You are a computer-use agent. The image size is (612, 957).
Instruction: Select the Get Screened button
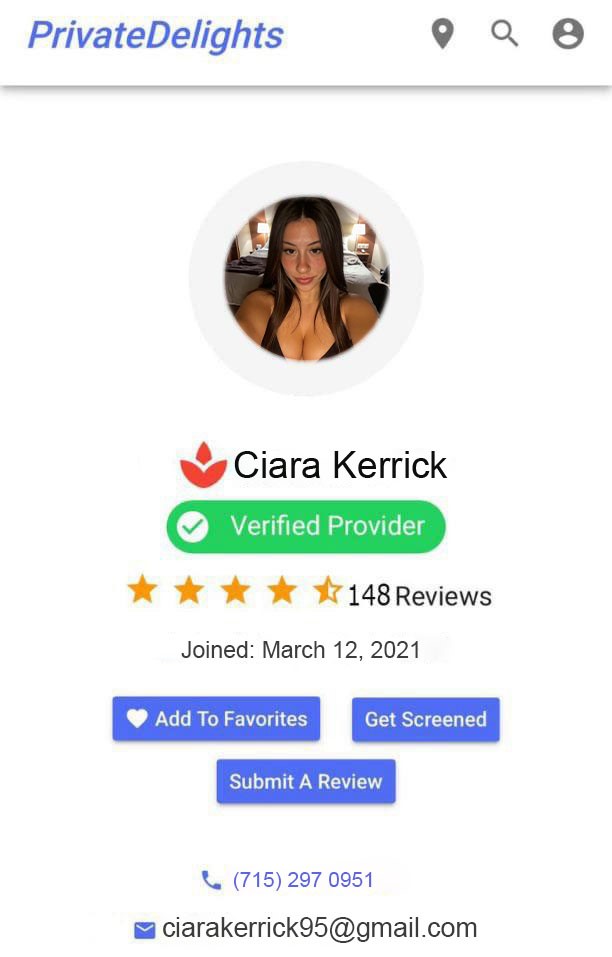425,719
